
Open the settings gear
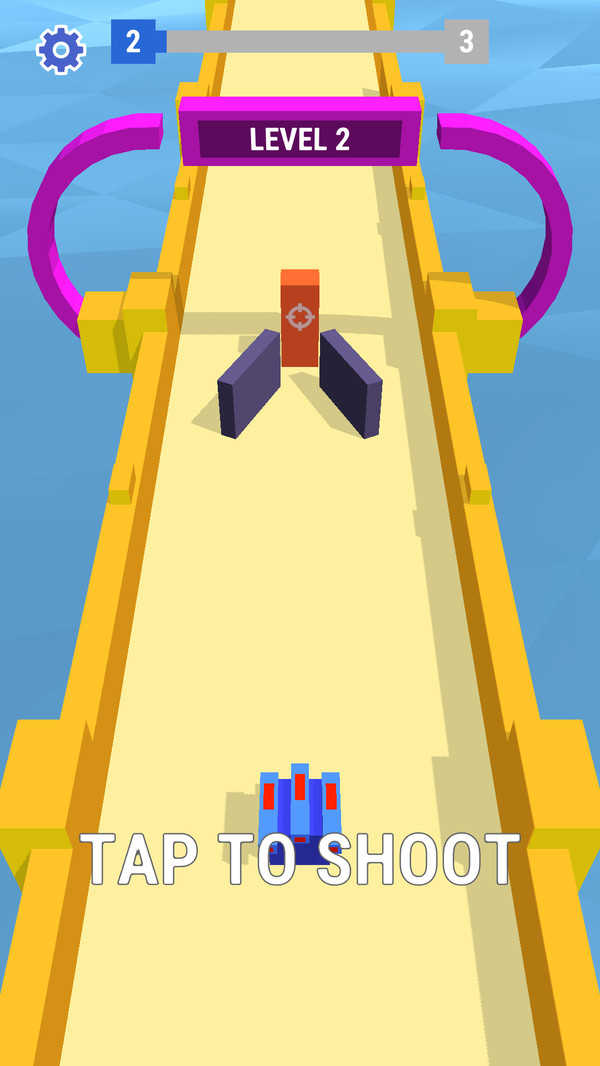coord(61,48)
